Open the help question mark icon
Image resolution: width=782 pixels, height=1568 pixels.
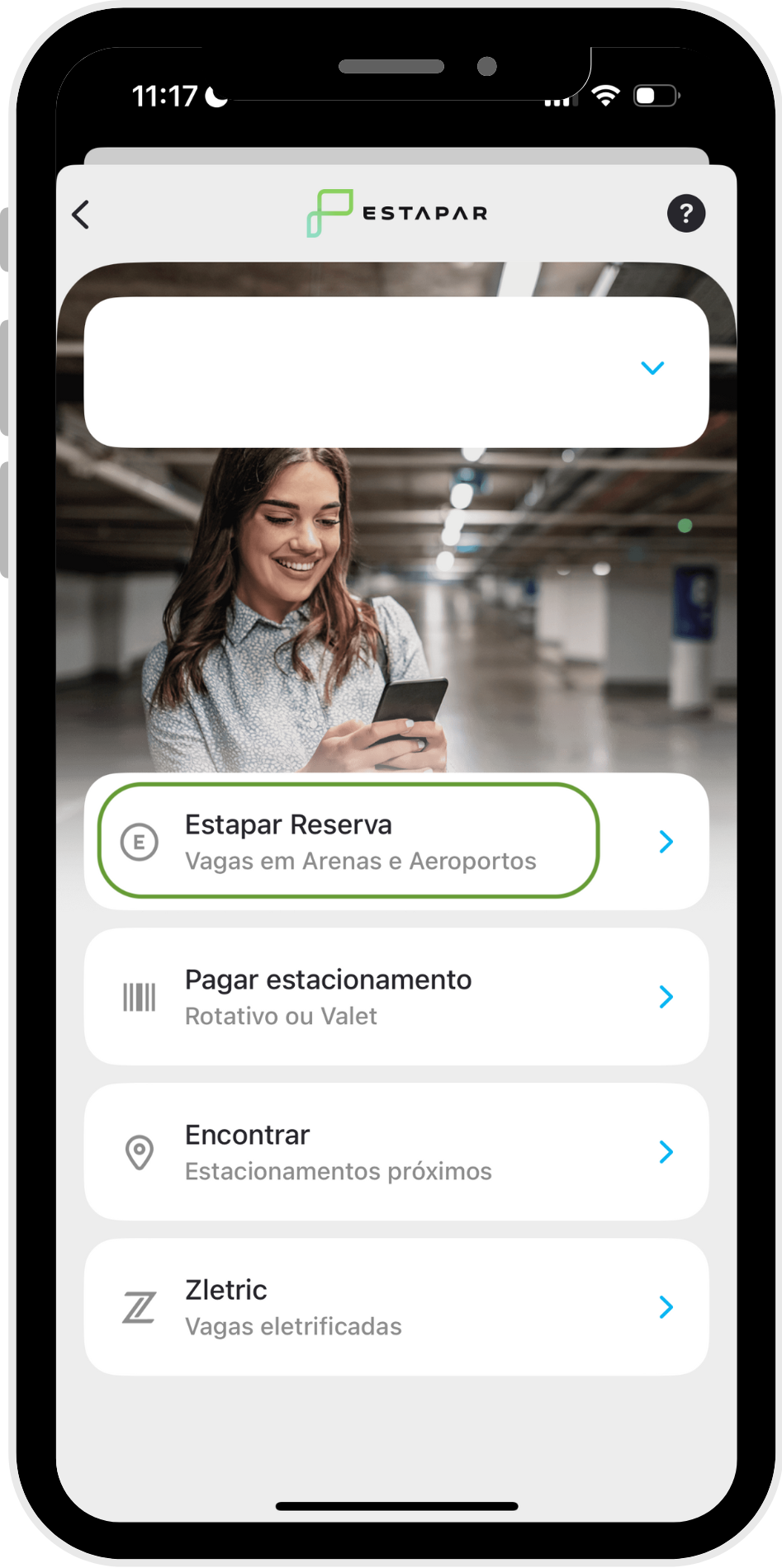click(685, 214)
